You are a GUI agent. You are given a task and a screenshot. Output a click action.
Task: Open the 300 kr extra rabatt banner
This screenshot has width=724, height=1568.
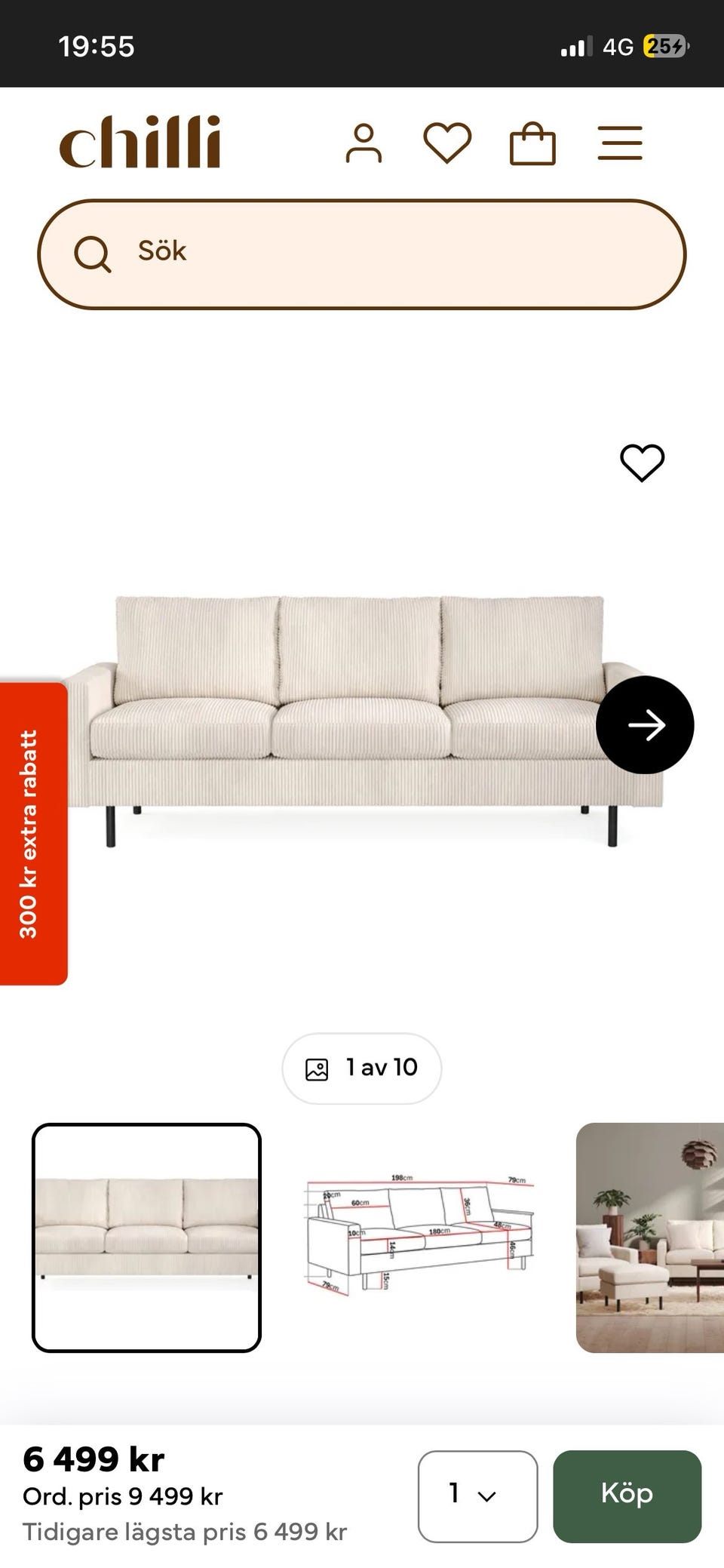coord(33,830)
